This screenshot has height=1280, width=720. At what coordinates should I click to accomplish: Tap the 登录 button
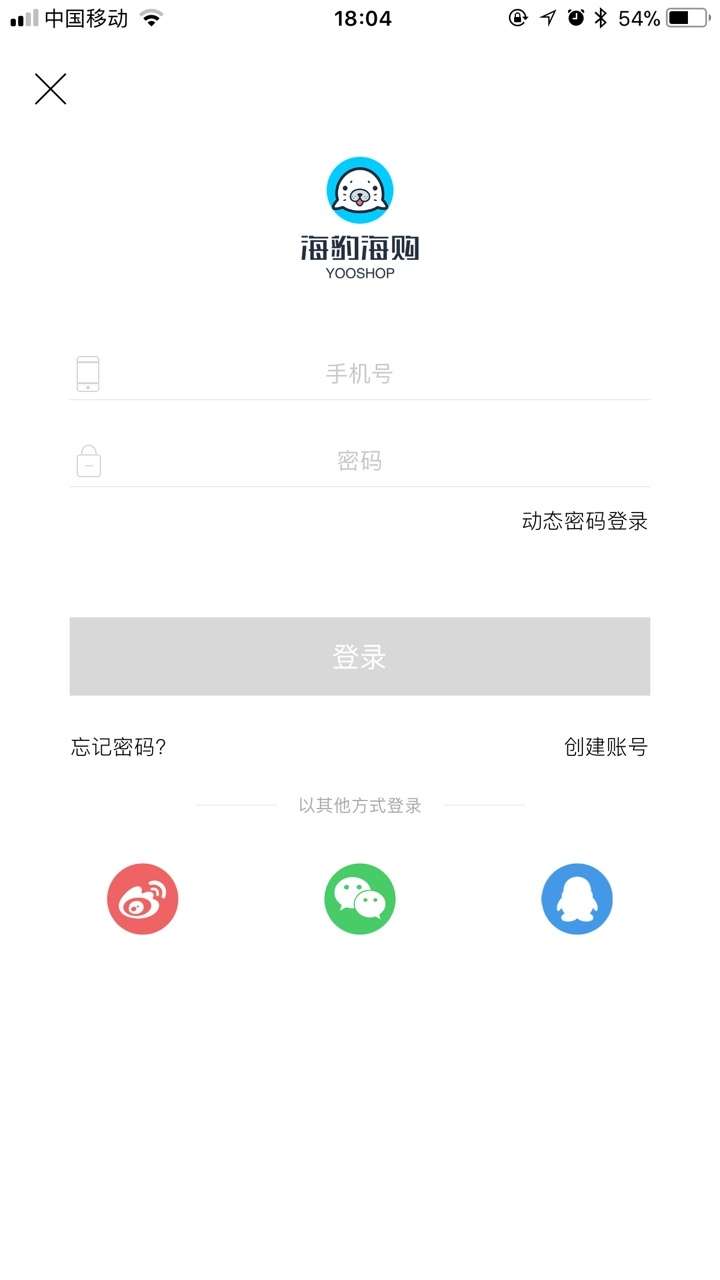click(360, 656)
